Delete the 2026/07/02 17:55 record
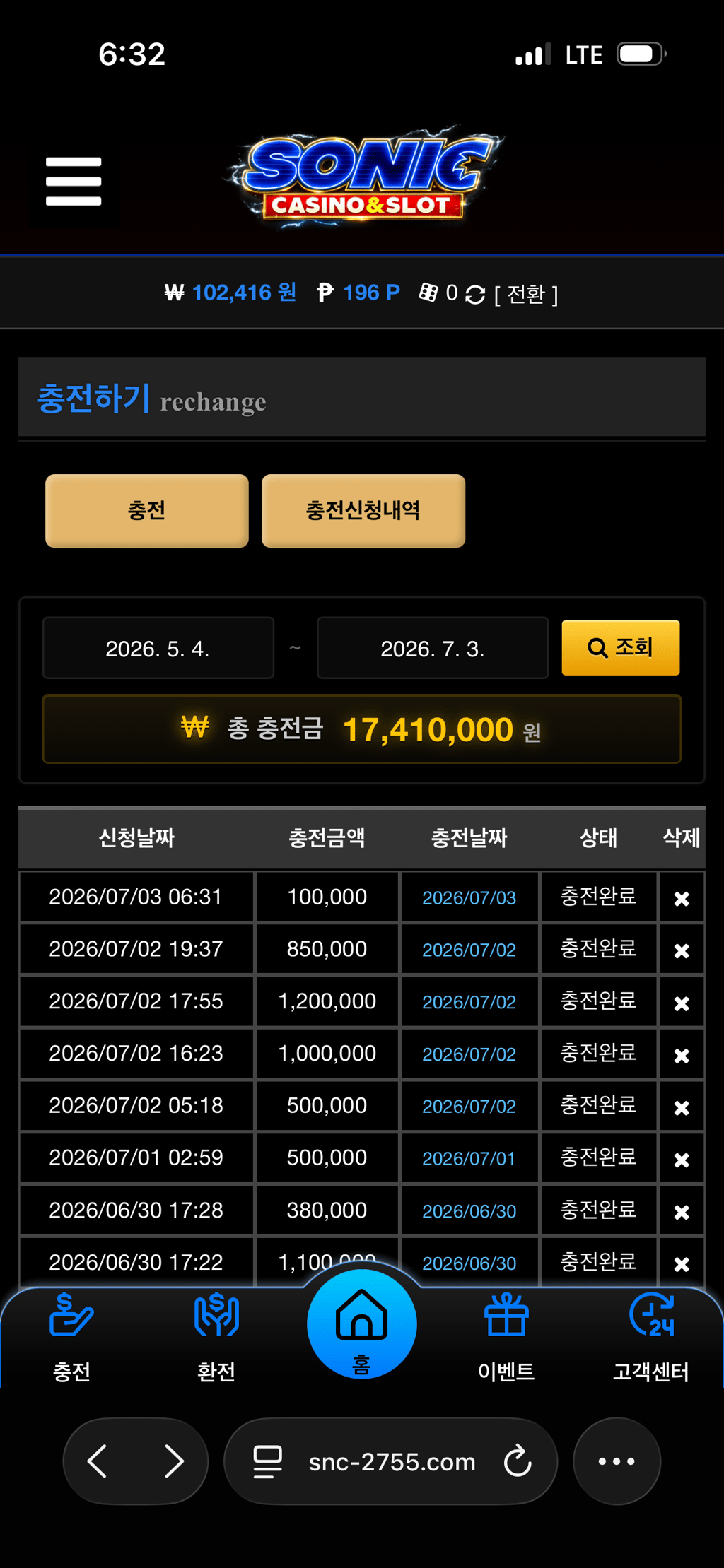 [x=682, y=1003]
